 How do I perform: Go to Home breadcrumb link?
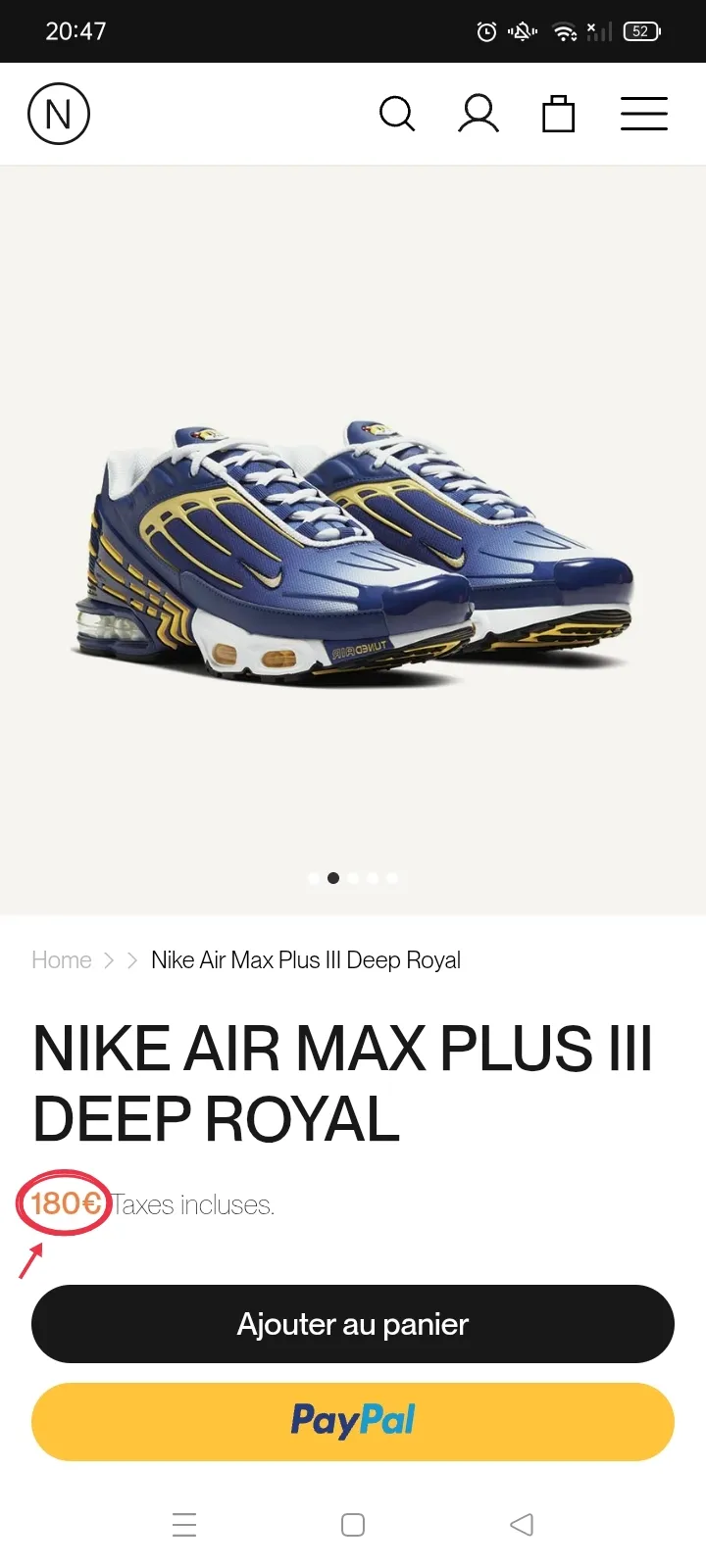(x=61, y=960)
